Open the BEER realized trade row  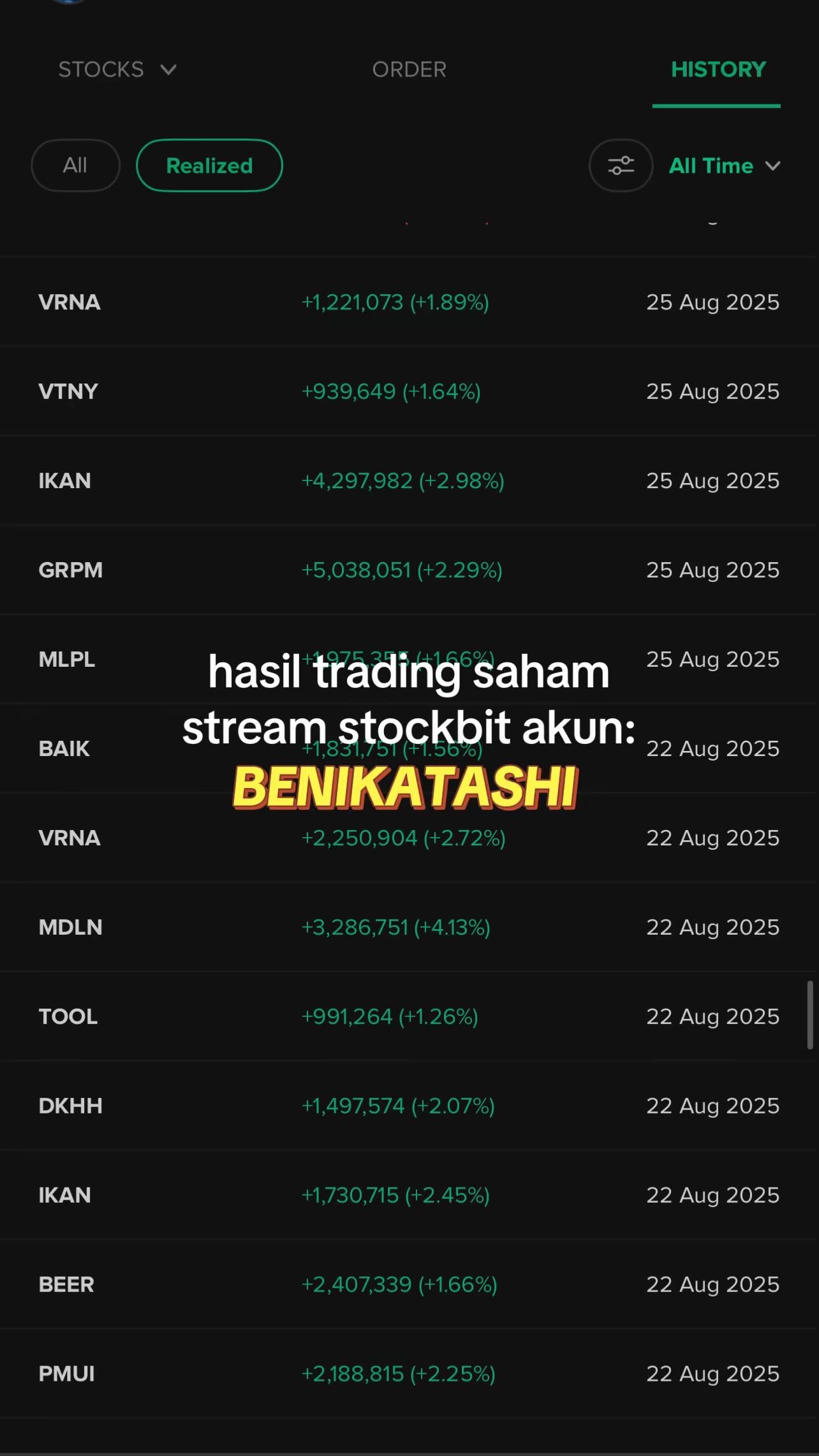[409, 1285]
